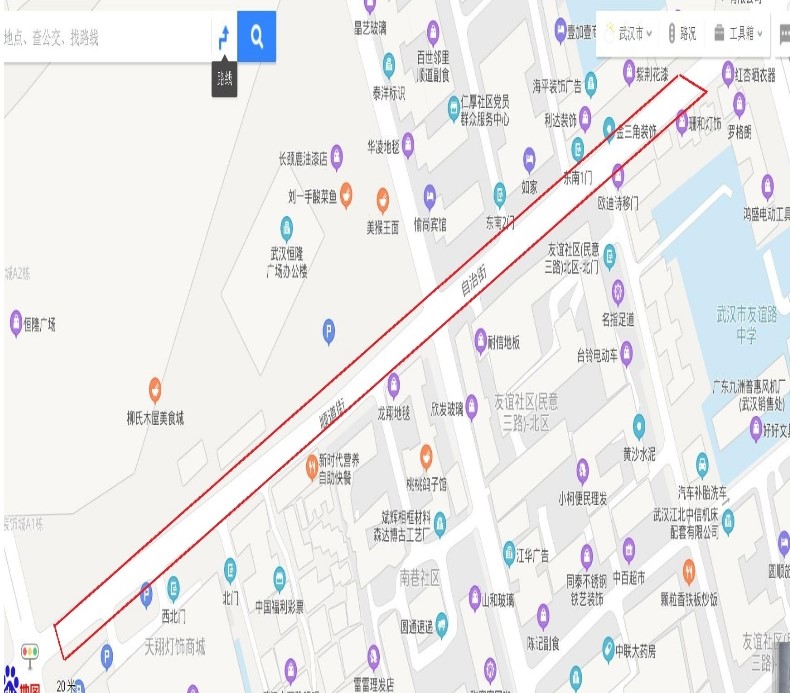Tap the 美报王面 restaurant marker
This screenshot has height=693, width=790.
(x=382, y=198)
